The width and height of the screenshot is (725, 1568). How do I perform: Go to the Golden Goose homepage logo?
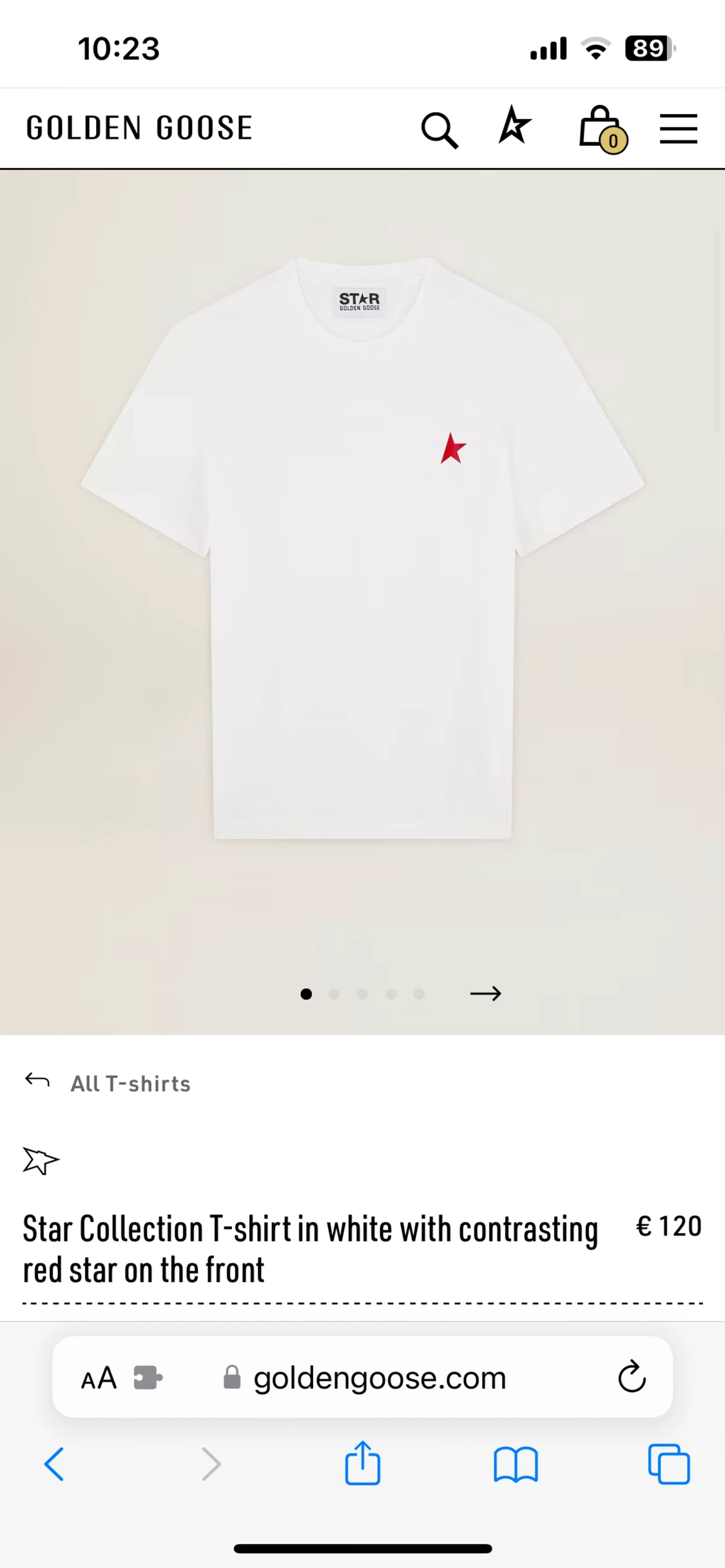point(139,128)
